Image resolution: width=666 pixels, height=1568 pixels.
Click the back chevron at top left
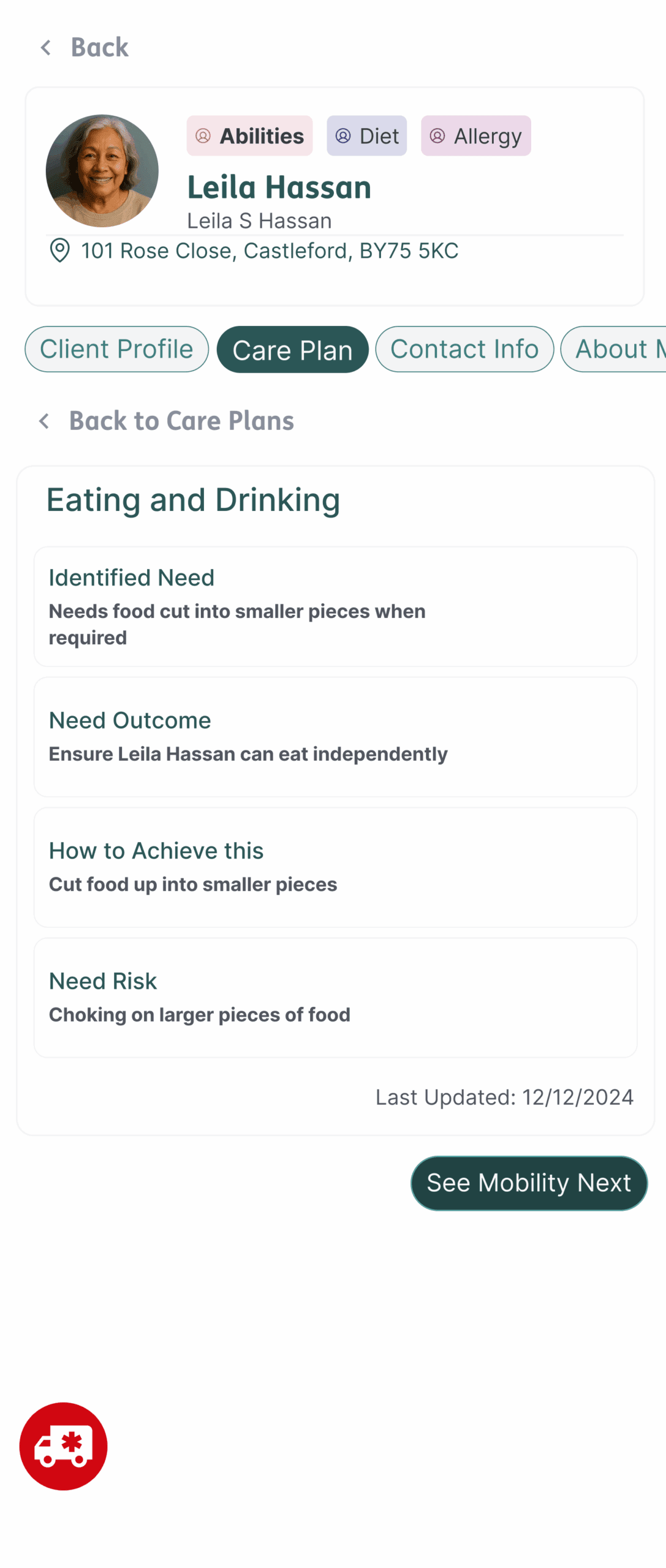tap(47, 47)
